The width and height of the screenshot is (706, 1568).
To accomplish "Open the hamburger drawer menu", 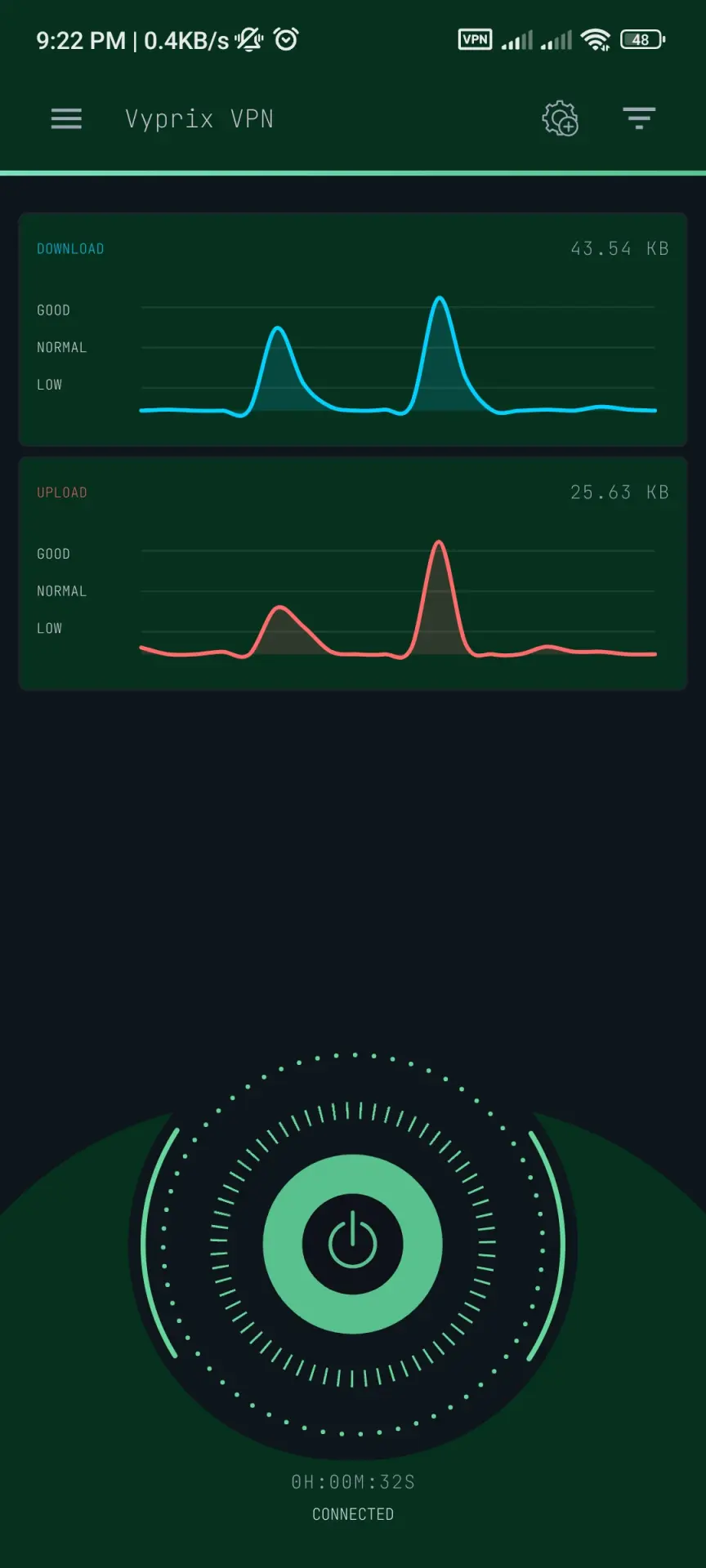I will [66, 119].
